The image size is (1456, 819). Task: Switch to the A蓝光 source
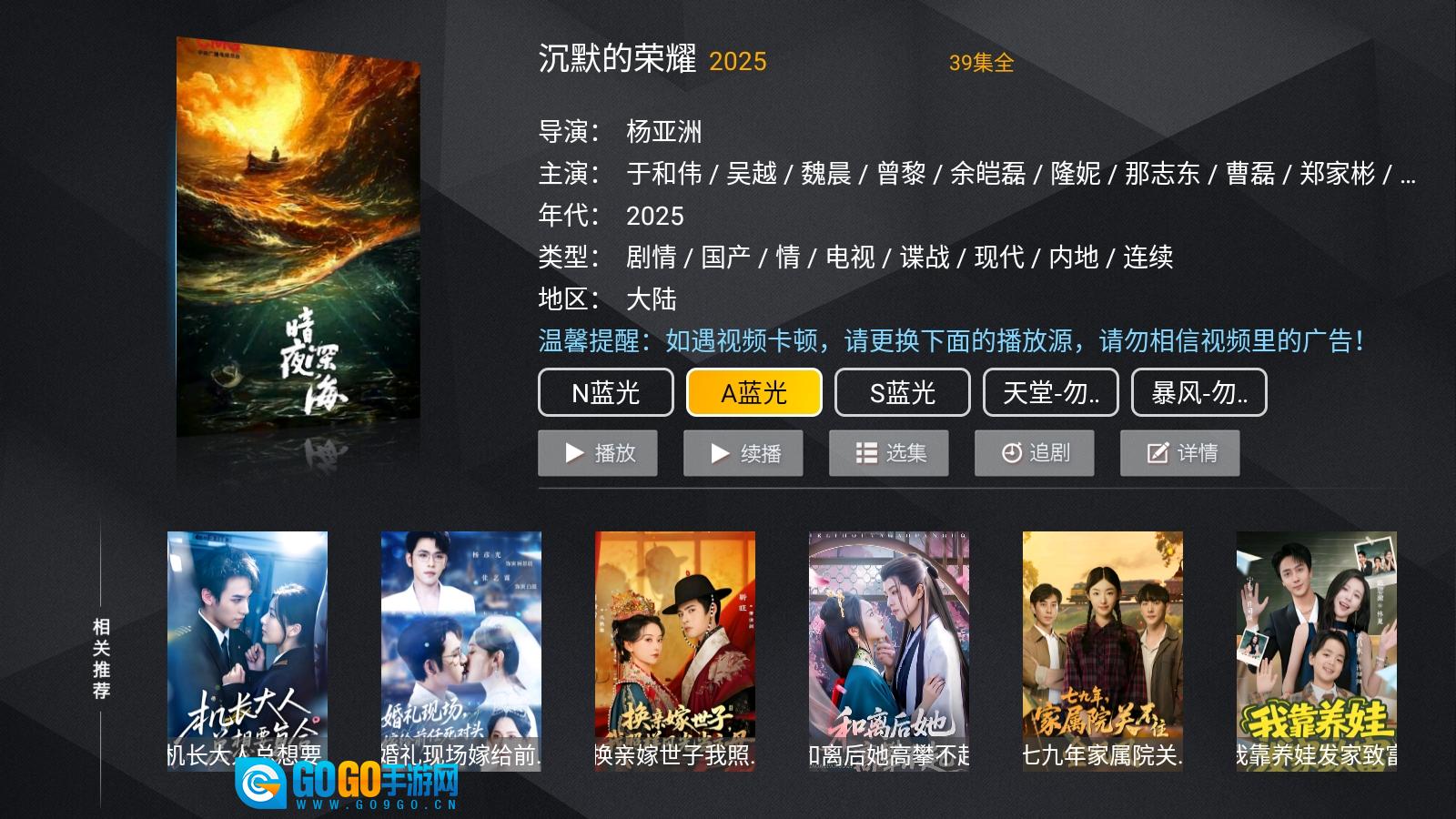click(x=753, y=392)
